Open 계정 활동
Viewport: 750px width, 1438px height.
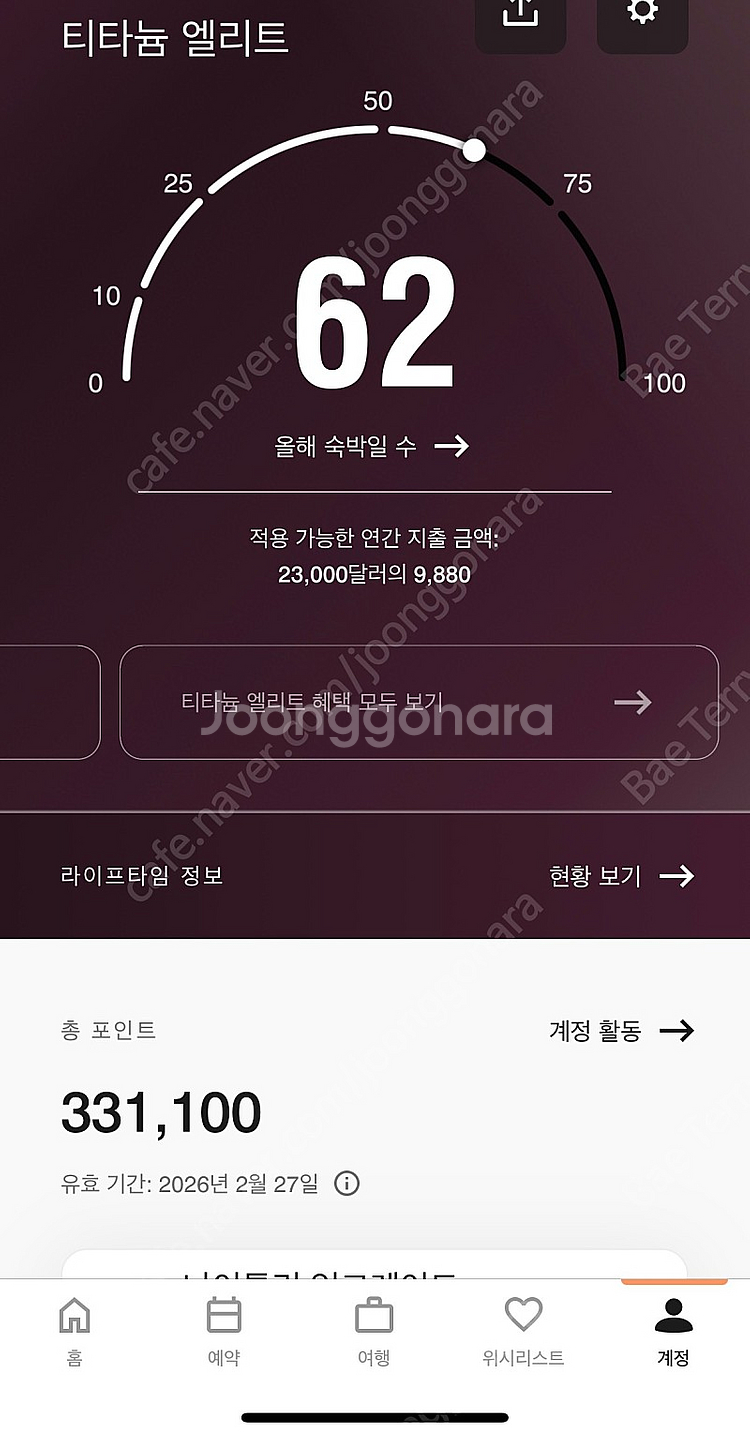pyautogui.click(x=621, y=1031)
